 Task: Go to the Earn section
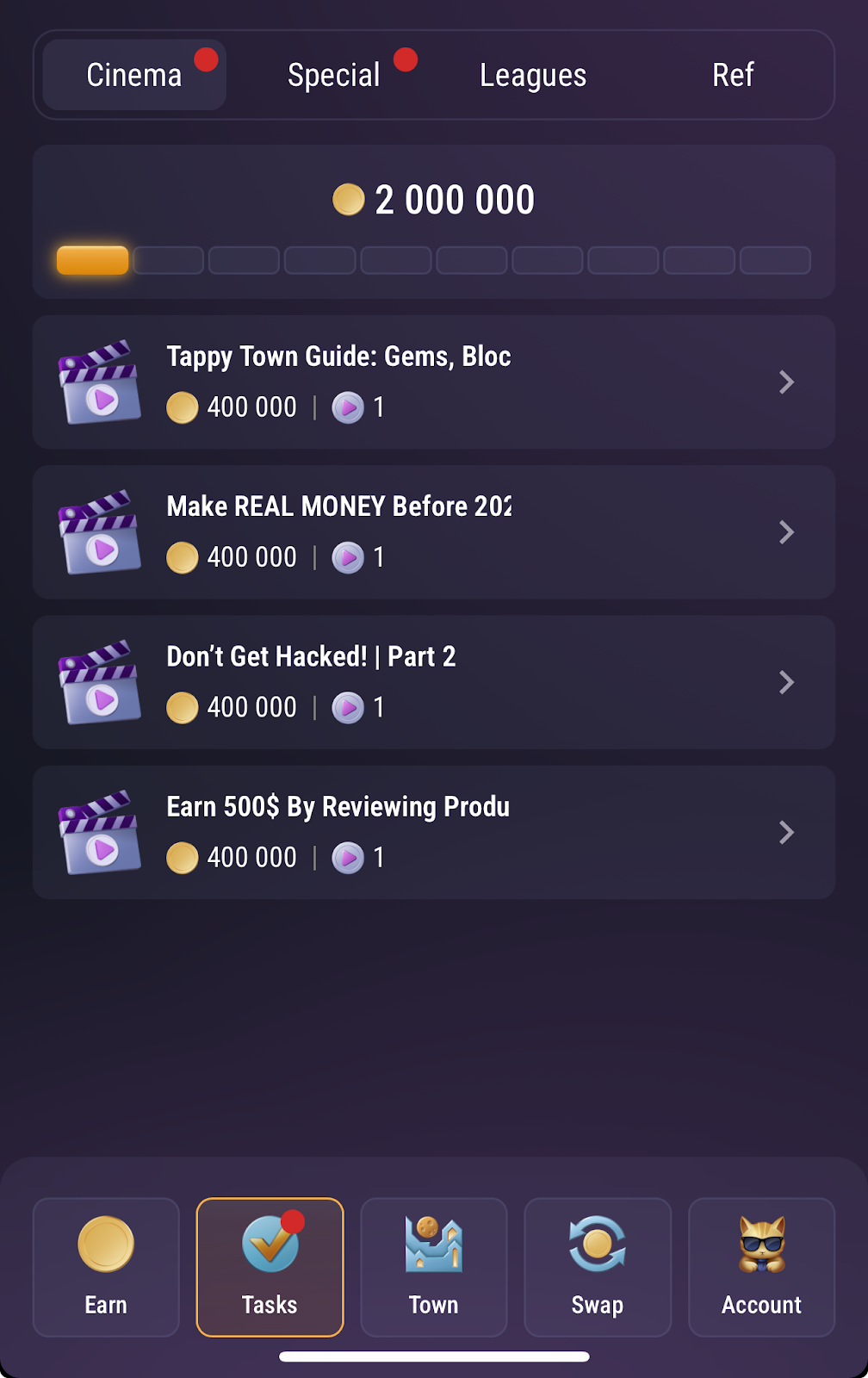pyautogui.click(x=106, y=1267)
